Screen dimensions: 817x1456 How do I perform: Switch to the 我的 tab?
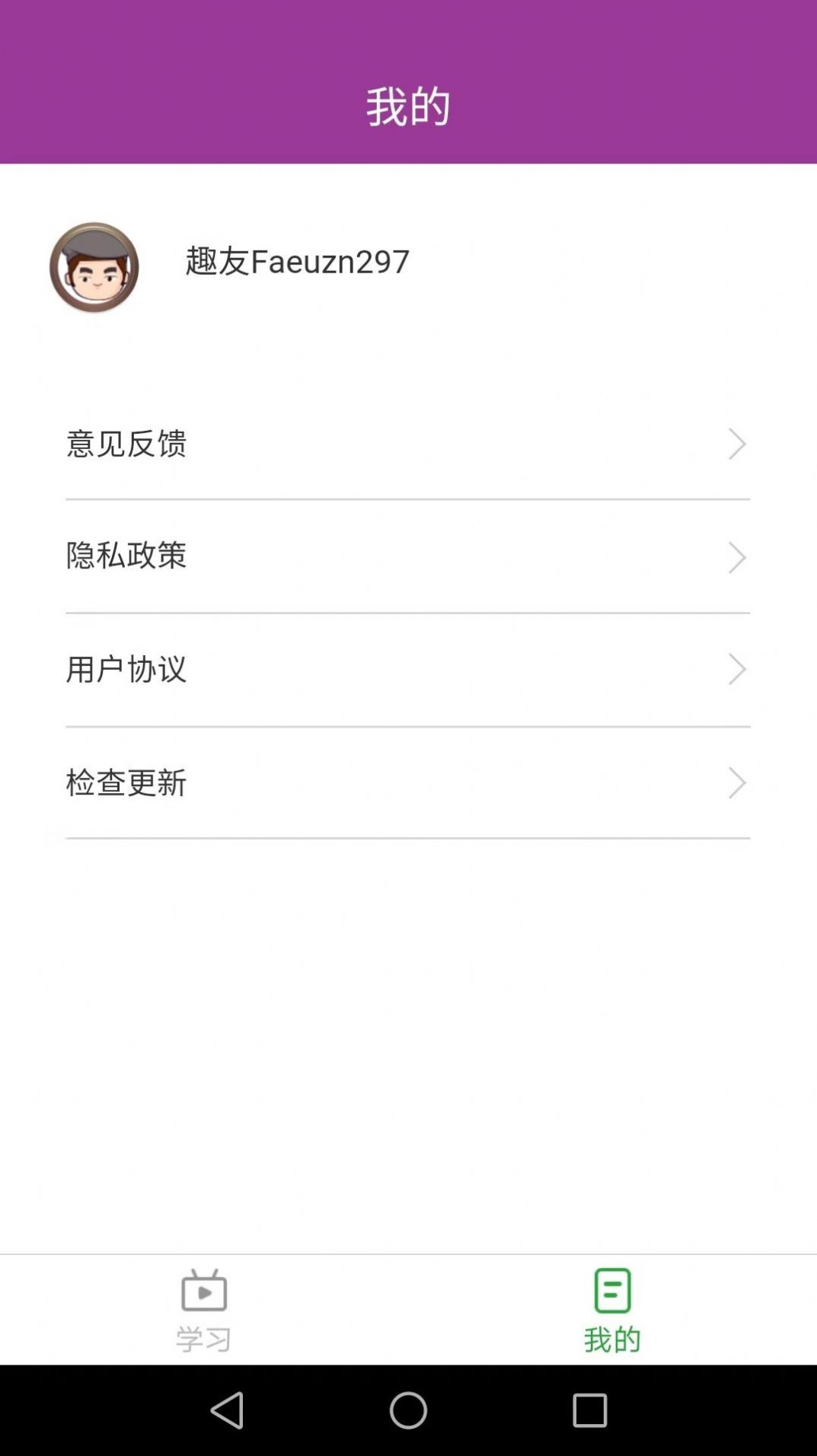tap(611, 1309)
